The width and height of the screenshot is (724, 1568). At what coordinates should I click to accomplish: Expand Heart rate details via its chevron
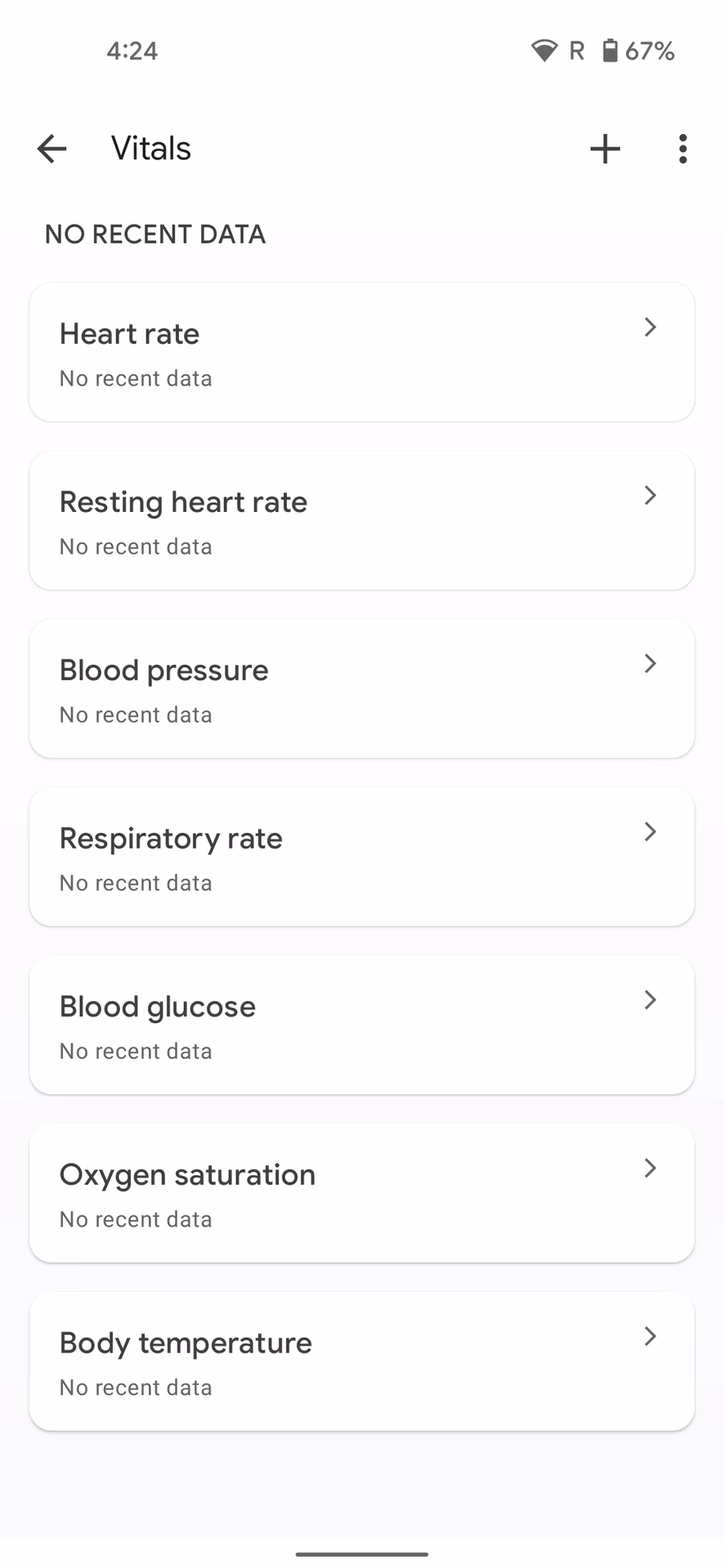649,327
